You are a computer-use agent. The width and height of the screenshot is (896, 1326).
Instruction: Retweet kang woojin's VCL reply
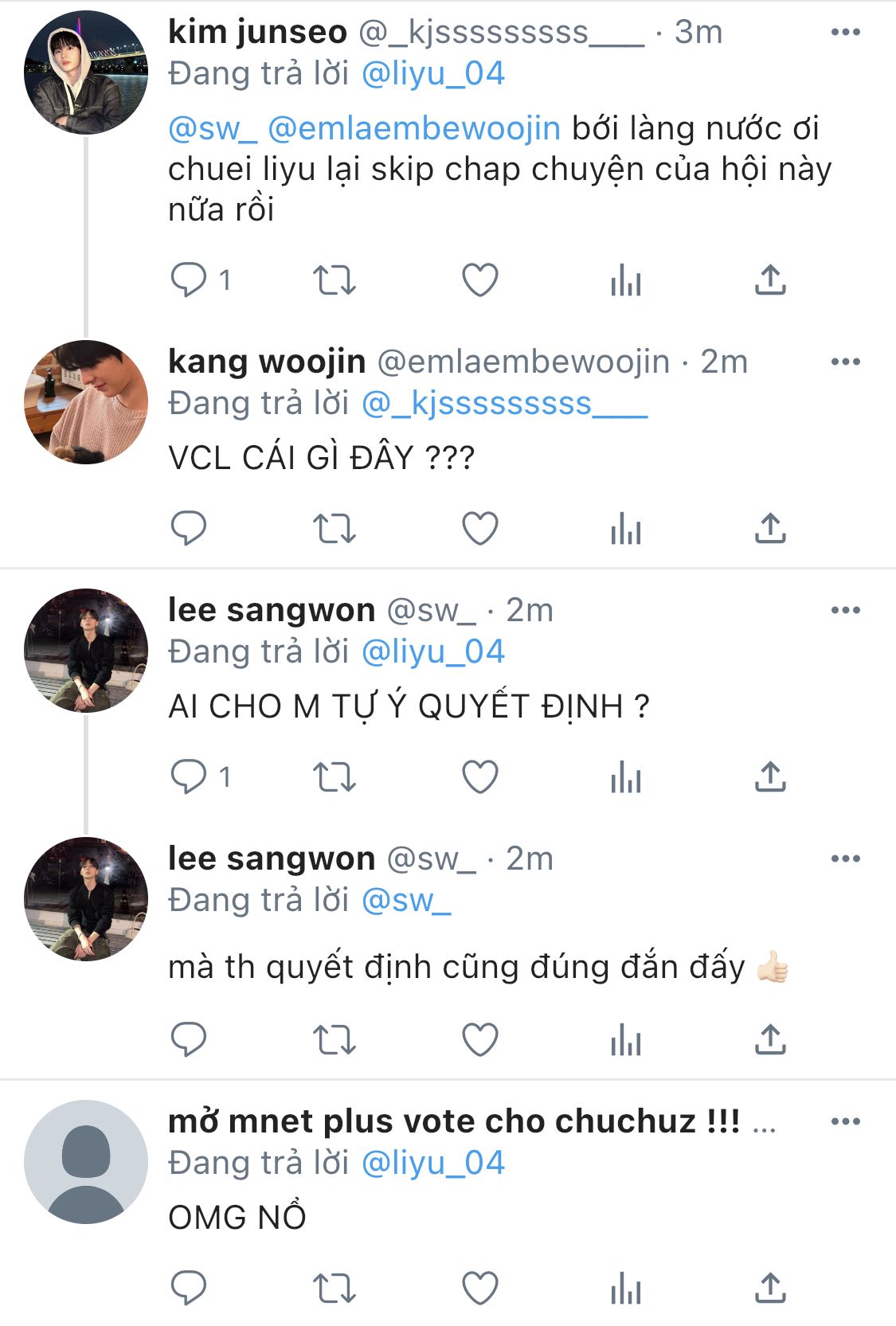(334, 528)
